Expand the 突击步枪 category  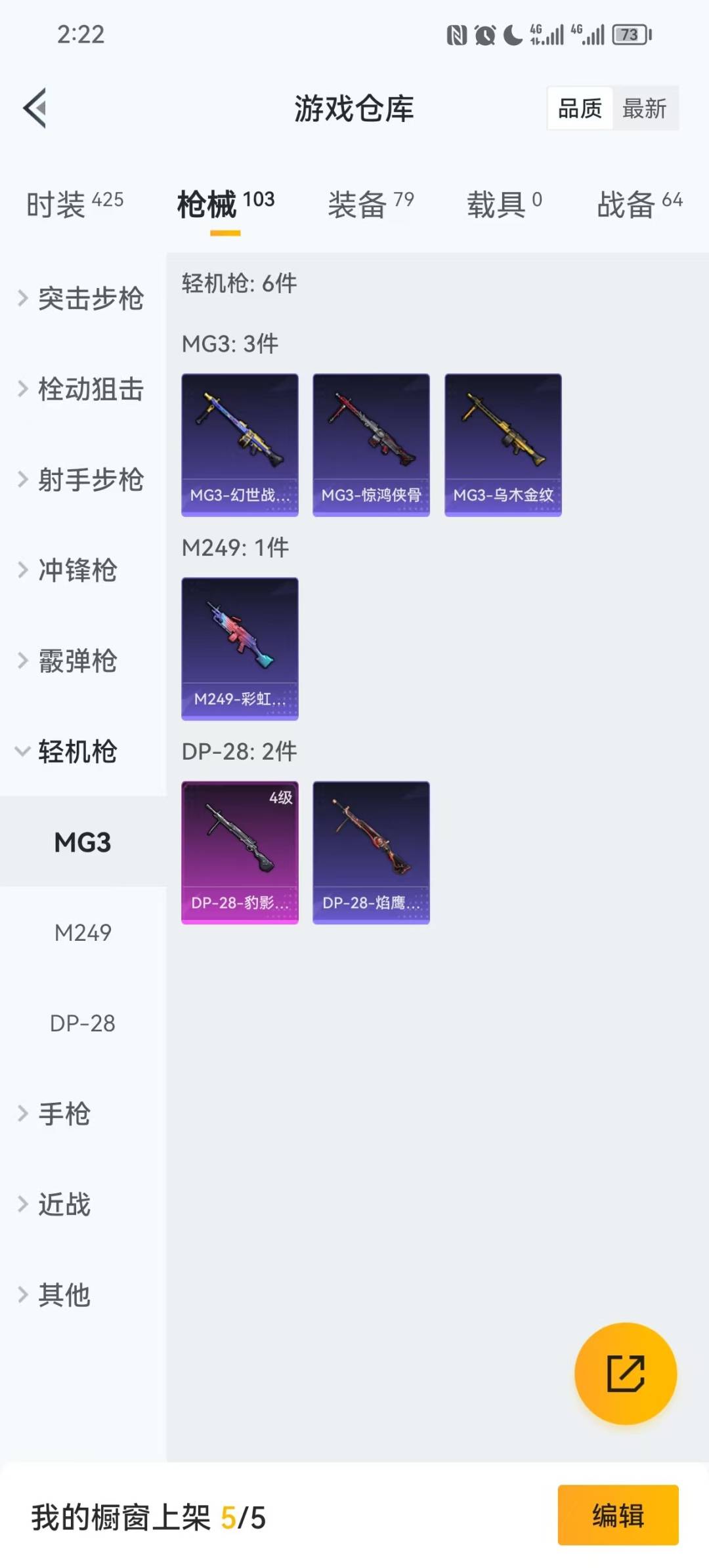[x=89, y=299]
